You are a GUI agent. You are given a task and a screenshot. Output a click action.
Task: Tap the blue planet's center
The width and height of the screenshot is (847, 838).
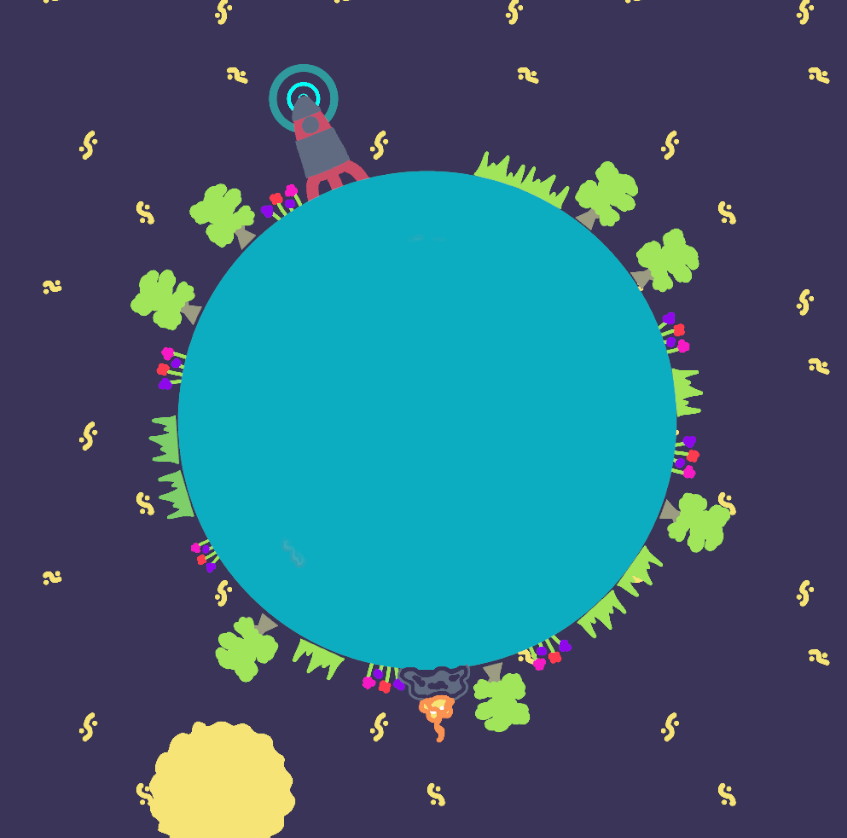click(427, 420)
